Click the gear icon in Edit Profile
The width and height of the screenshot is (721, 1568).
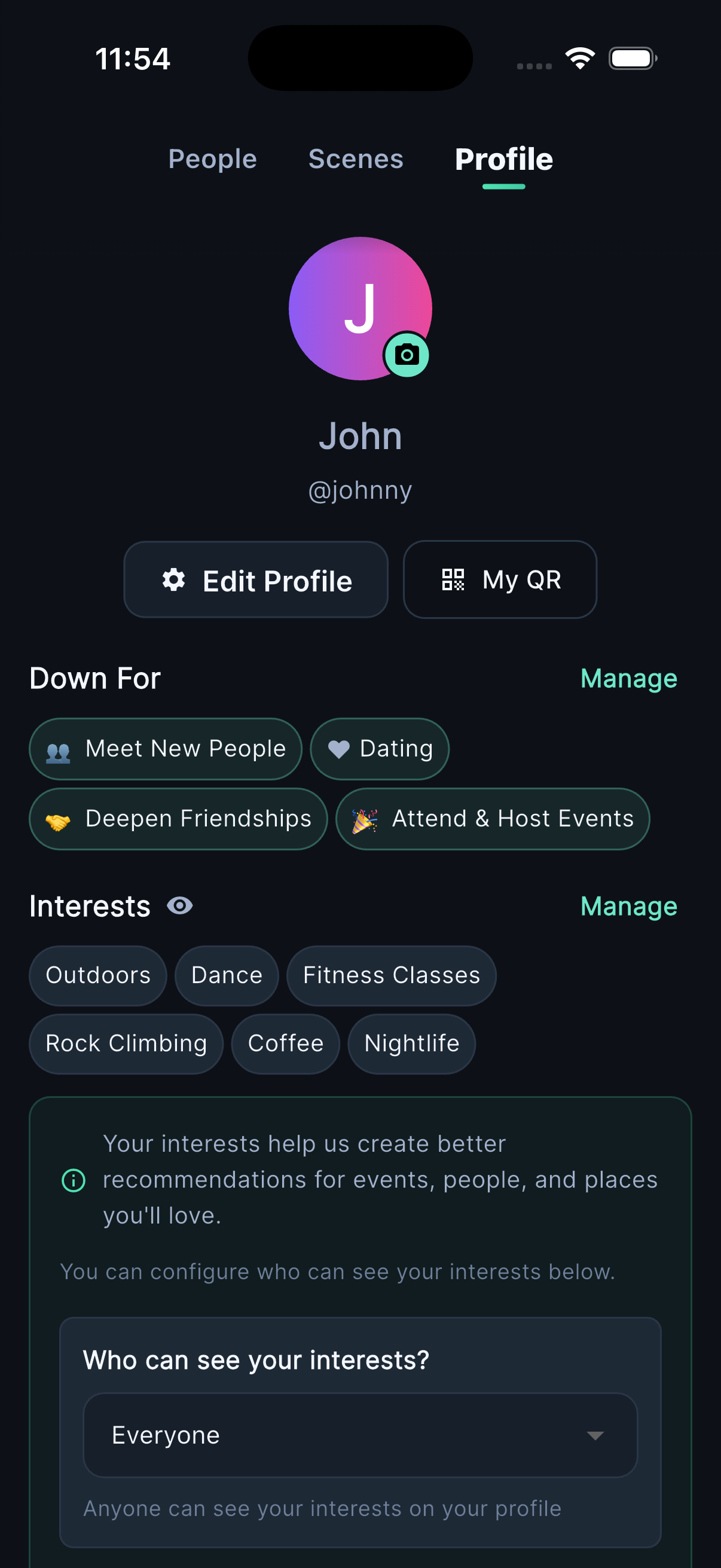click(175, 579)
